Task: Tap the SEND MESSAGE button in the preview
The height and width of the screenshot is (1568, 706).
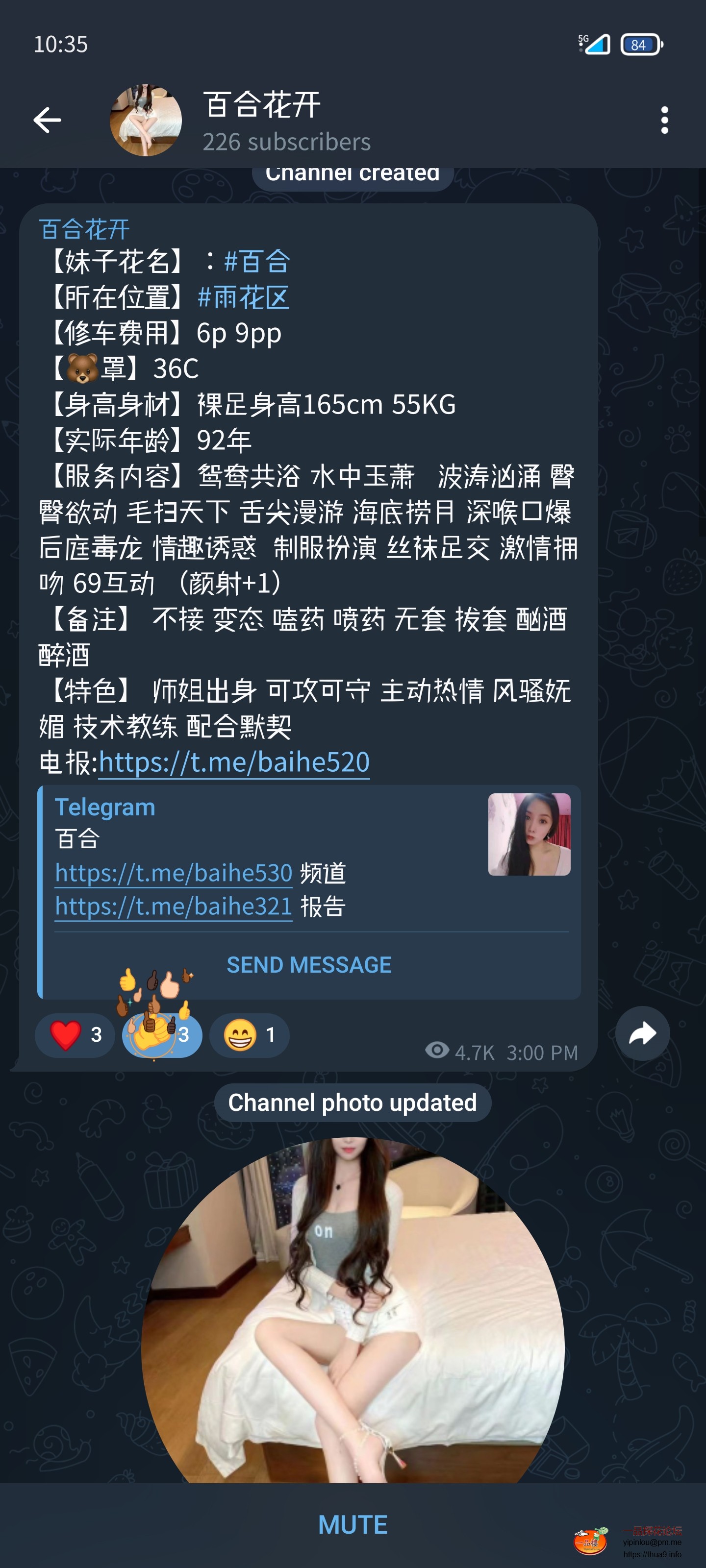Action: (309, 963)
